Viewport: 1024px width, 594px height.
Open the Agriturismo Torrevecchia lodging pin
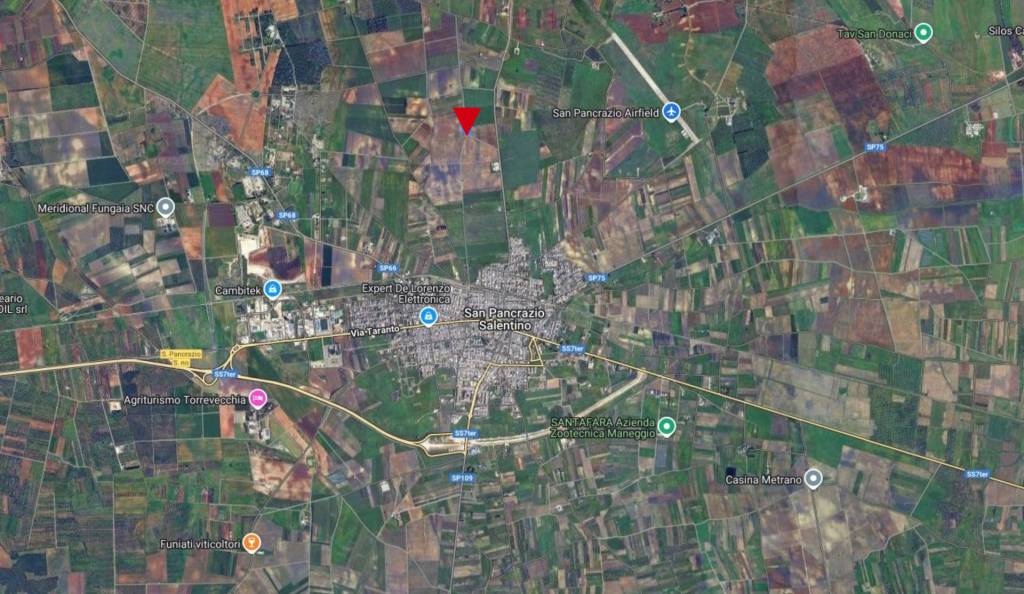click(x=257, y=399)
